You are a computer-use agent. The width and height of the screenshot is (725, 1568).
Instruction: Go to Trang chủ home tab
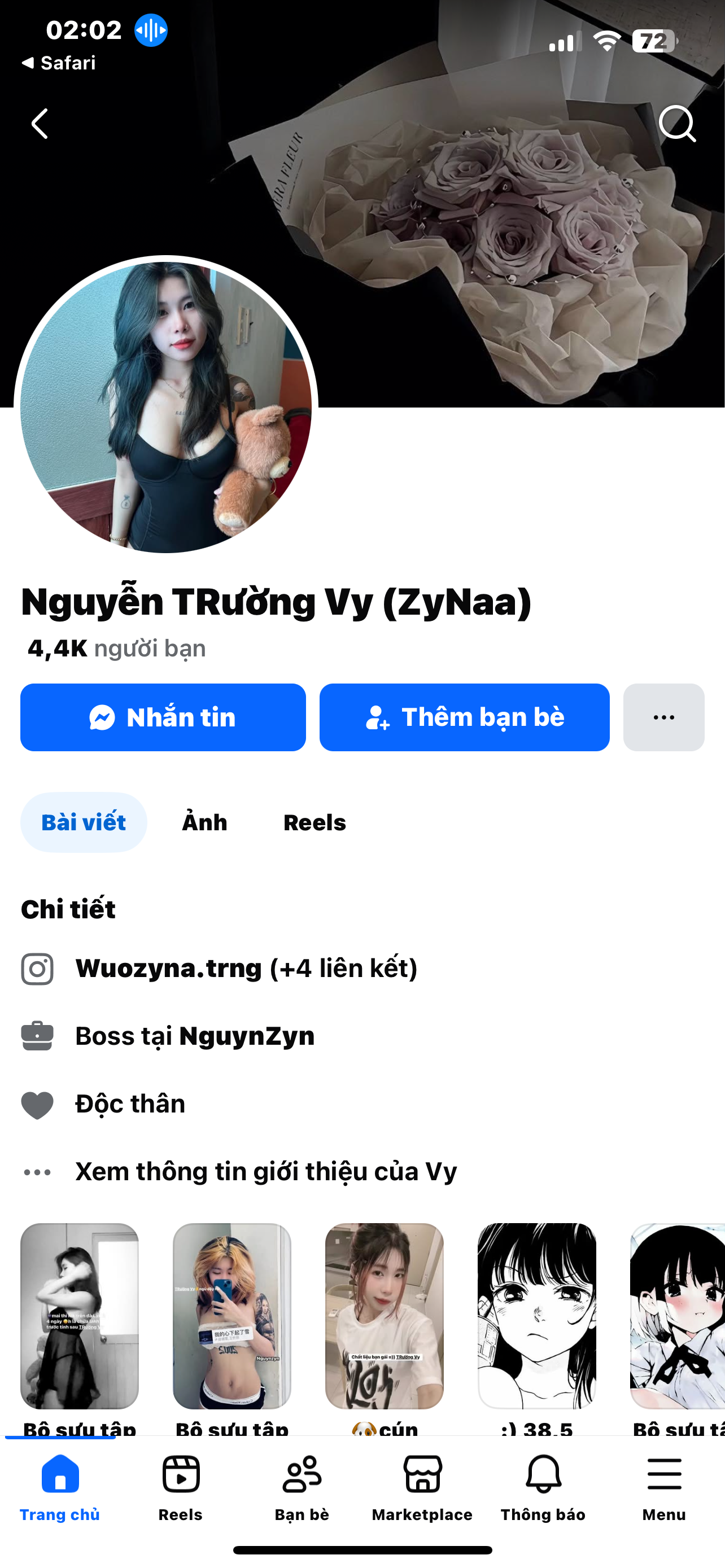(60, 1486)
